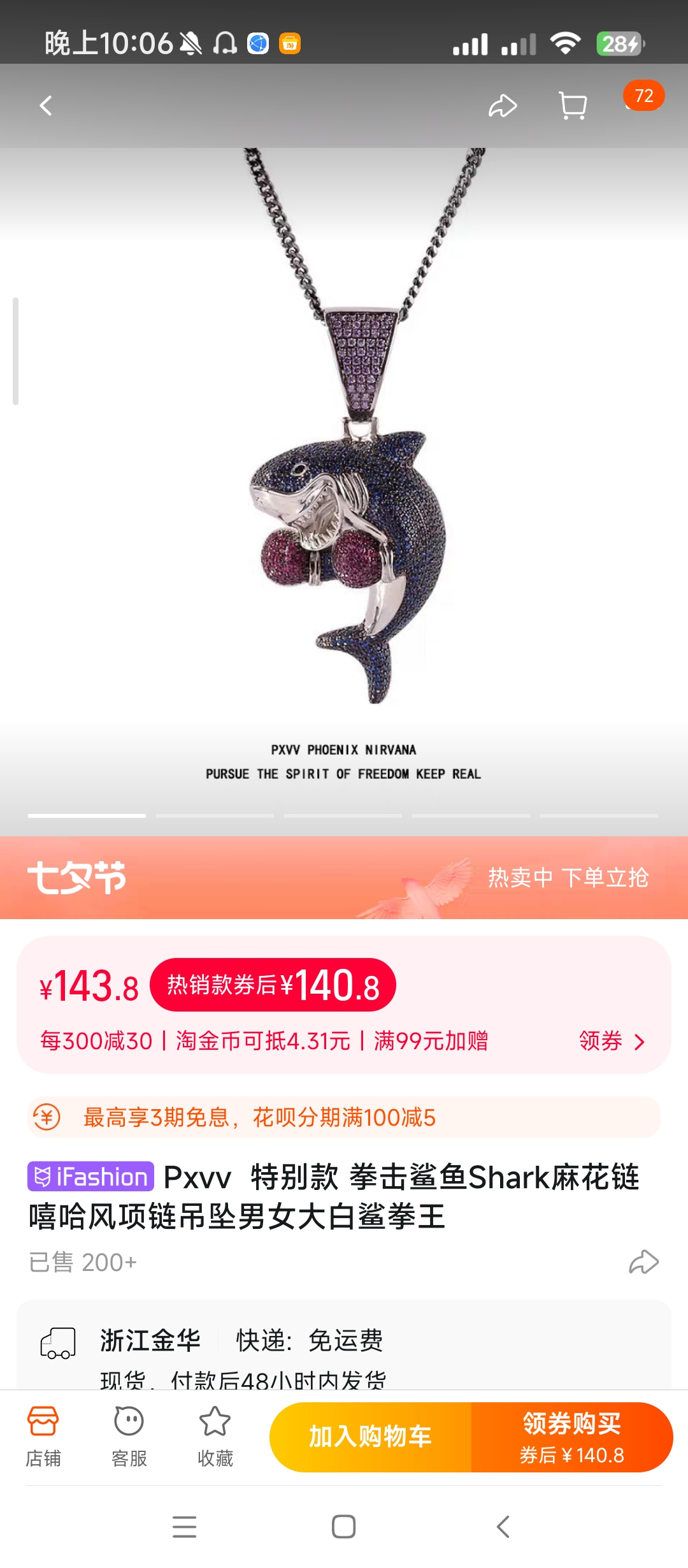Go back using the top-left arrow
The width and height of the screenshot is (688, 1568).
46,106
